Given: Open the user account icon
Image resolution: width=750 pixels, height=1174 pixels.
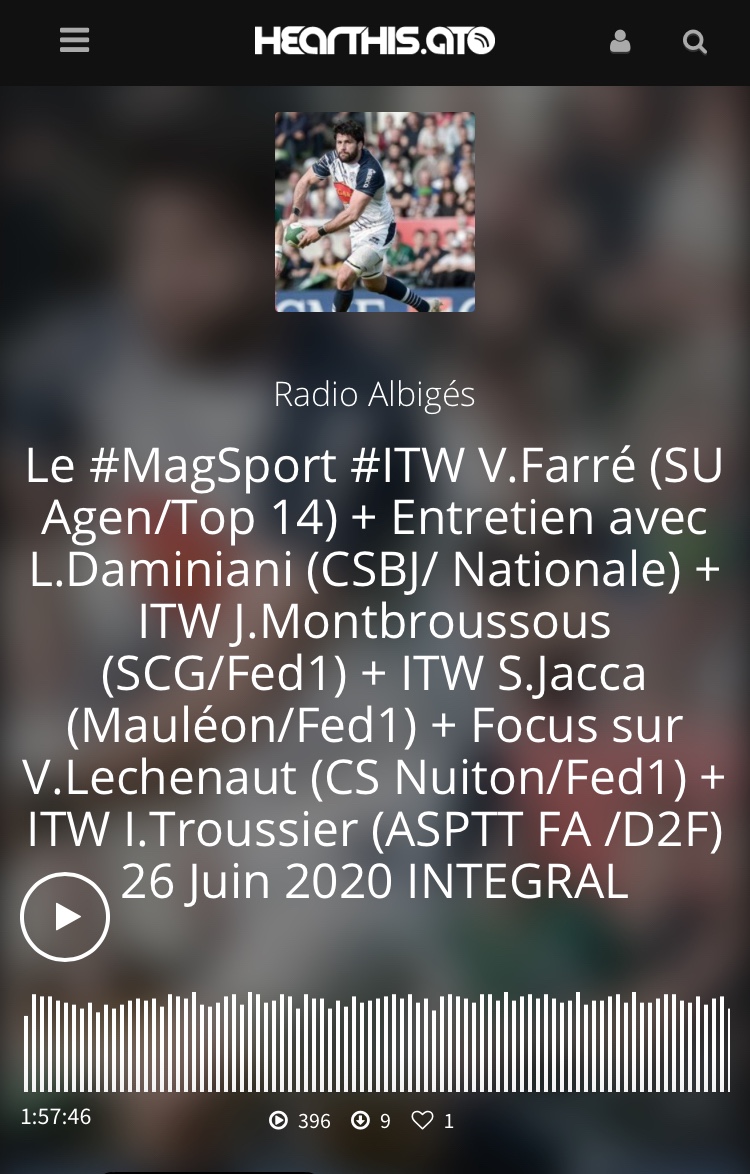Looking at the screenshot, I should point(620,41).
